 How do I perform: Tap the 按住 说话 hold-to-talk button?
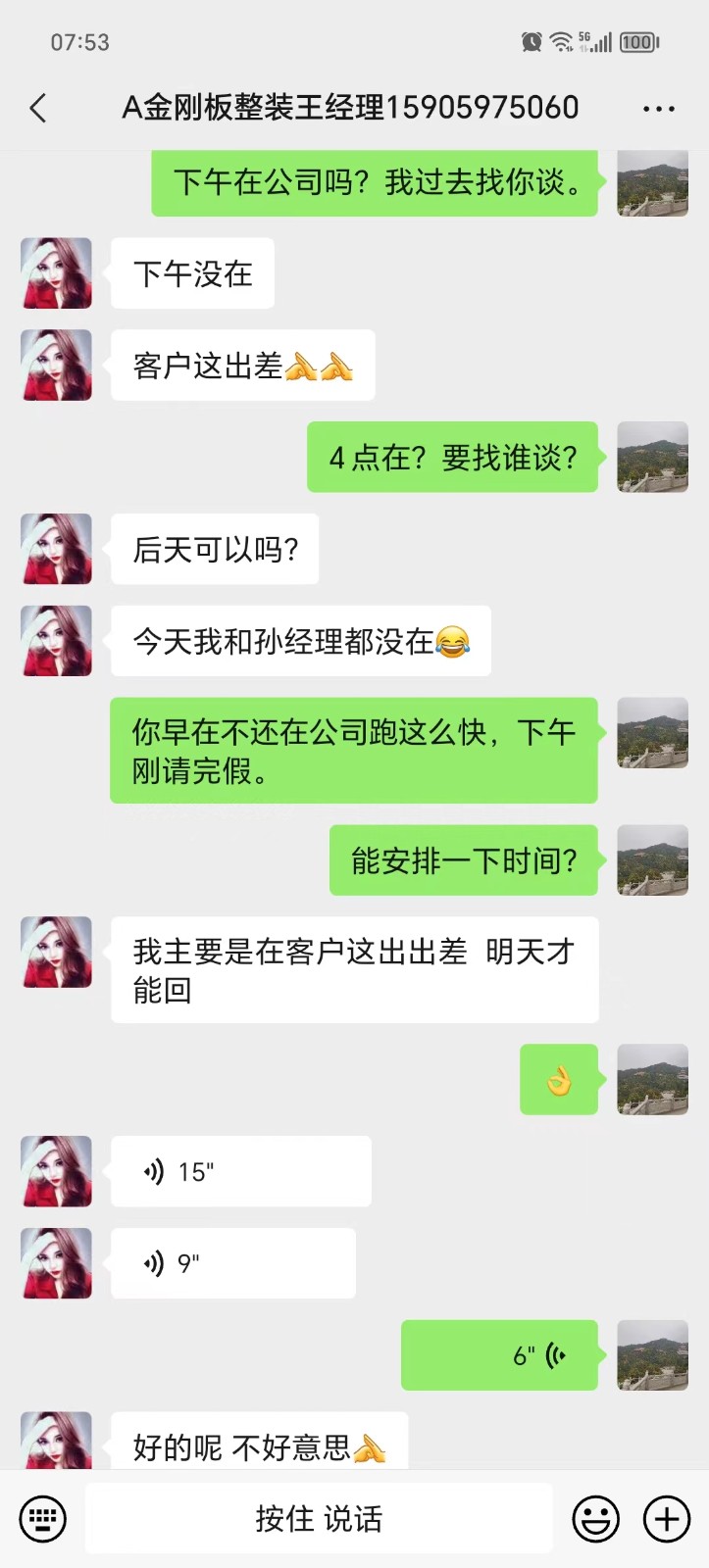pyautogui.click(x=319, y=1519)
